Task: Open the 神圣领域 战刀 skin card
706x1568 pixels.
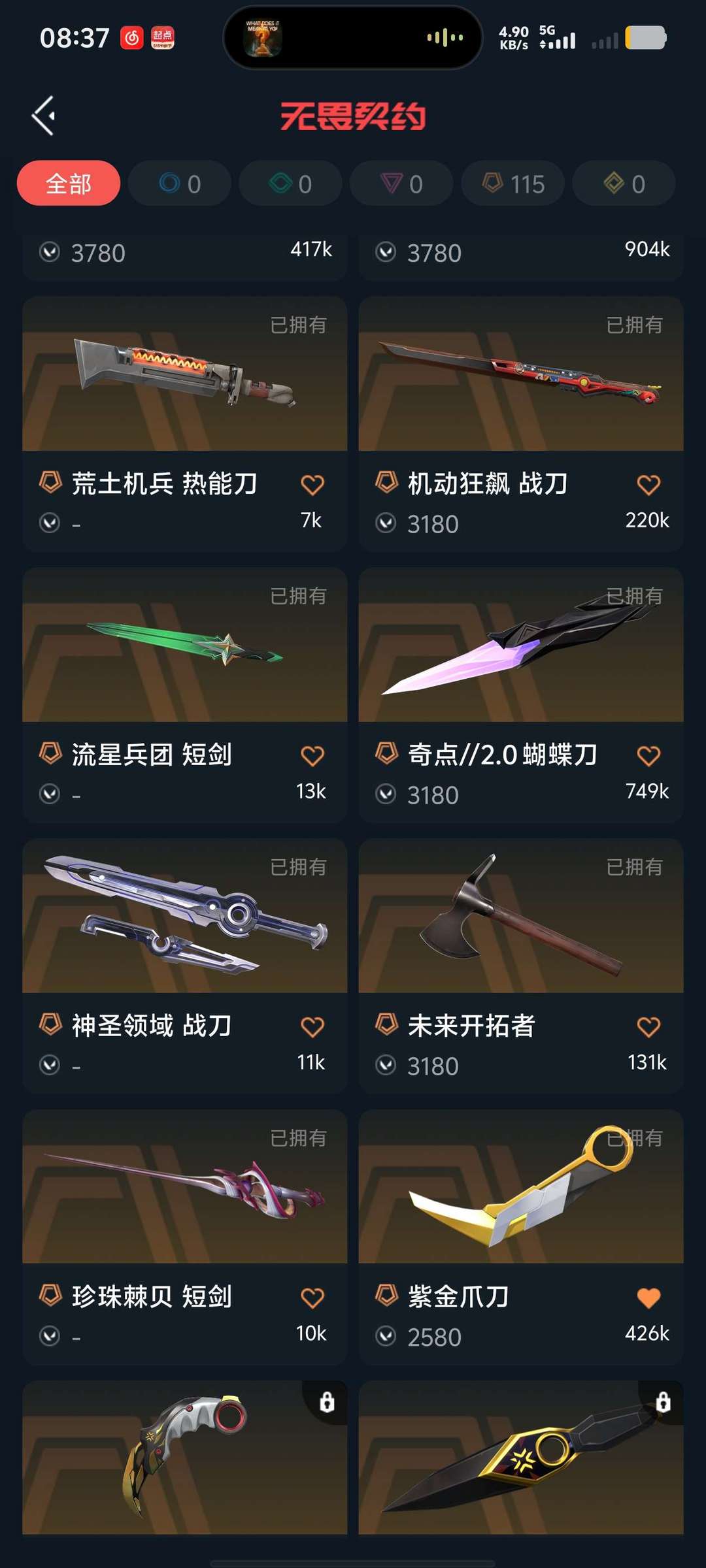Action: point(184,966)
